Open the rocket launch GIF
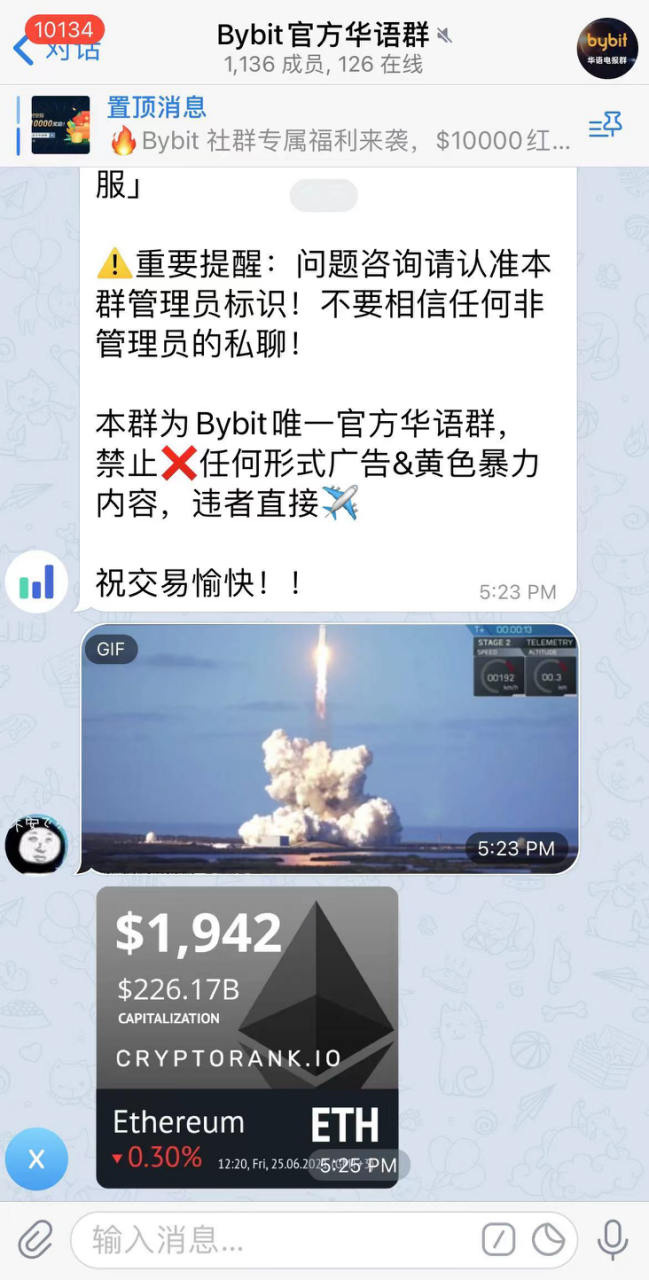This screenshot has height=1280, width=649. point(329,748)
